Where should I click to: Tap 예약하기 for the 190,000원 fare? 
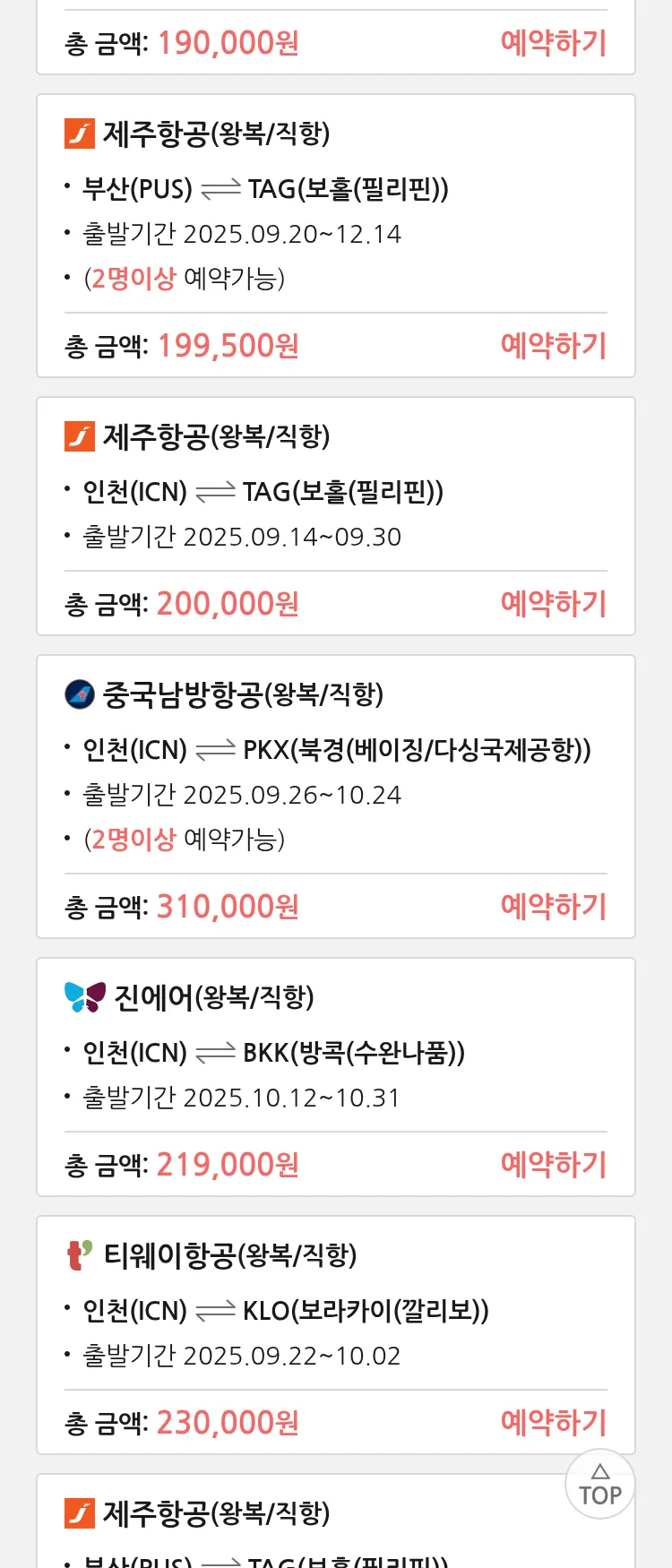coord(553,43)
